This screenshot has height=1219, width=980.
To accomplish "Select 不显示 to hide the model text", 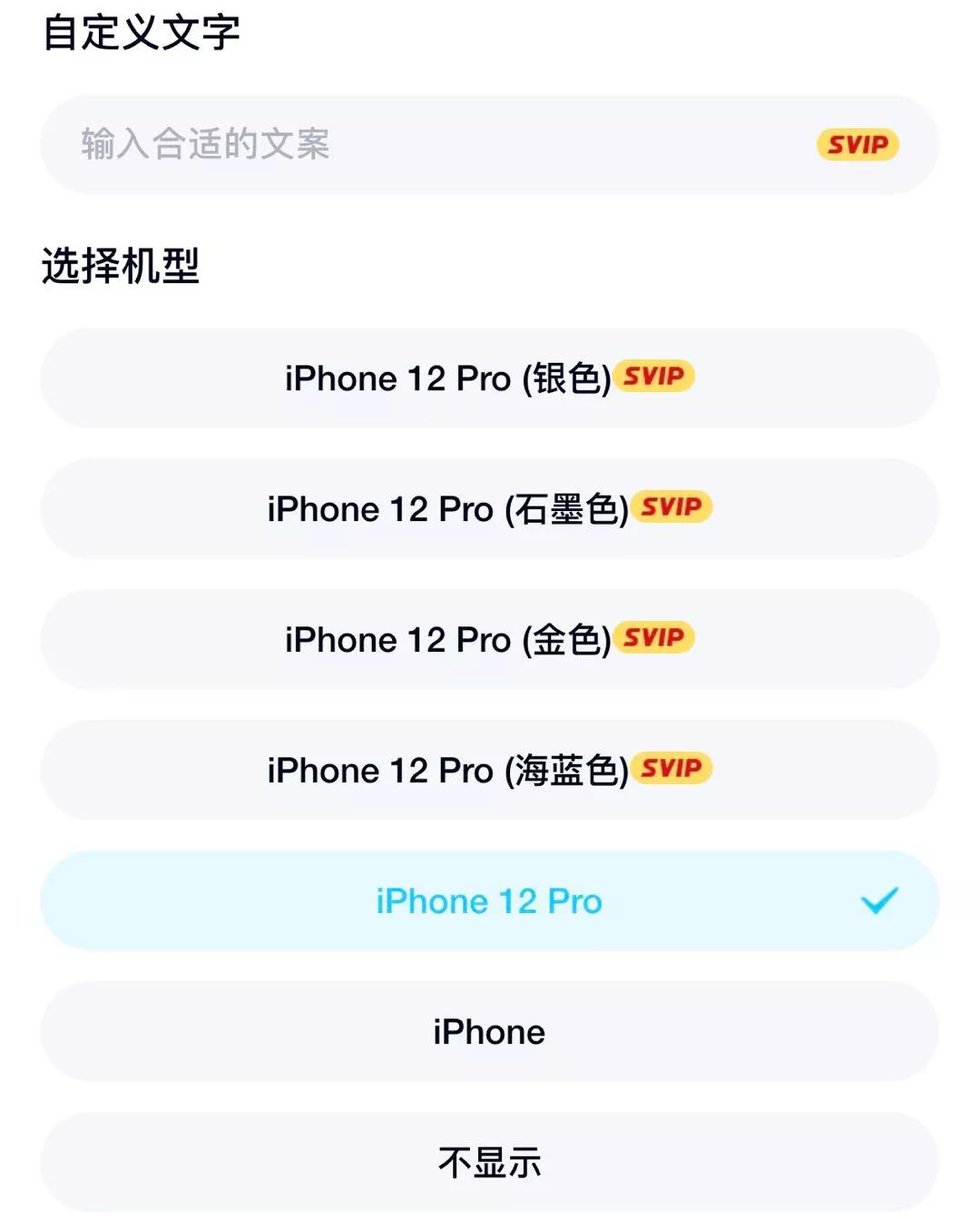I will (x=490, y=1162).
